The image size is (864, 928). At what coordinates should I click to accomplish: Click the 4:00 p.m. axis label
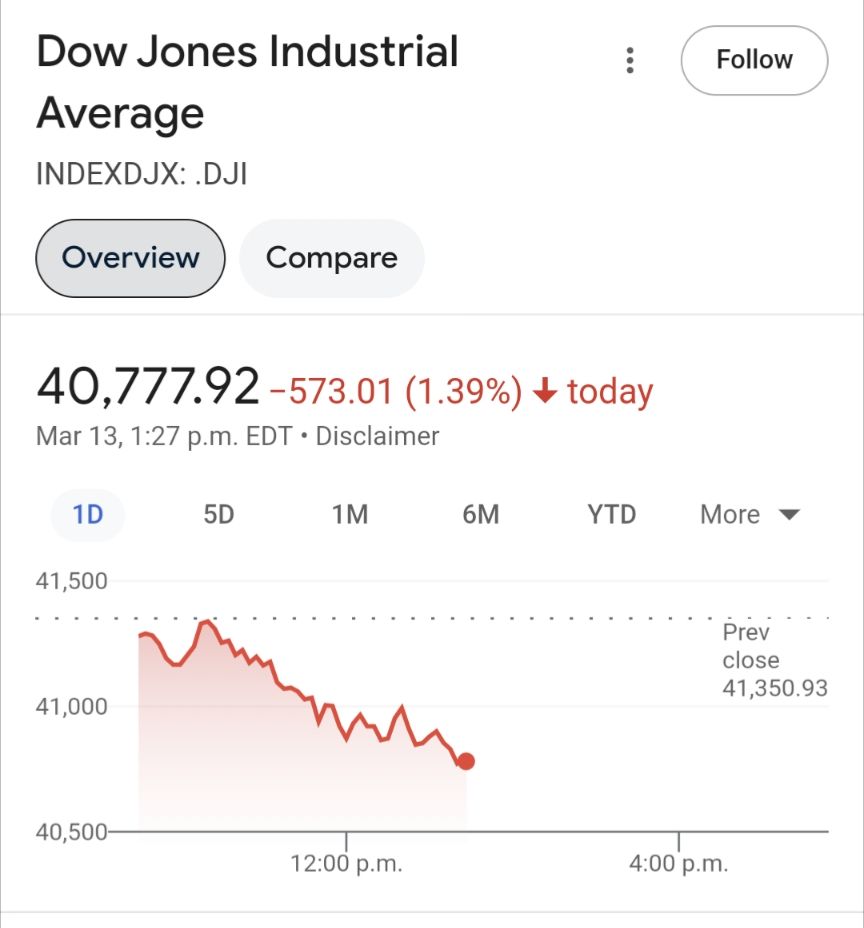pyautogui.click(x=681, y=862)
